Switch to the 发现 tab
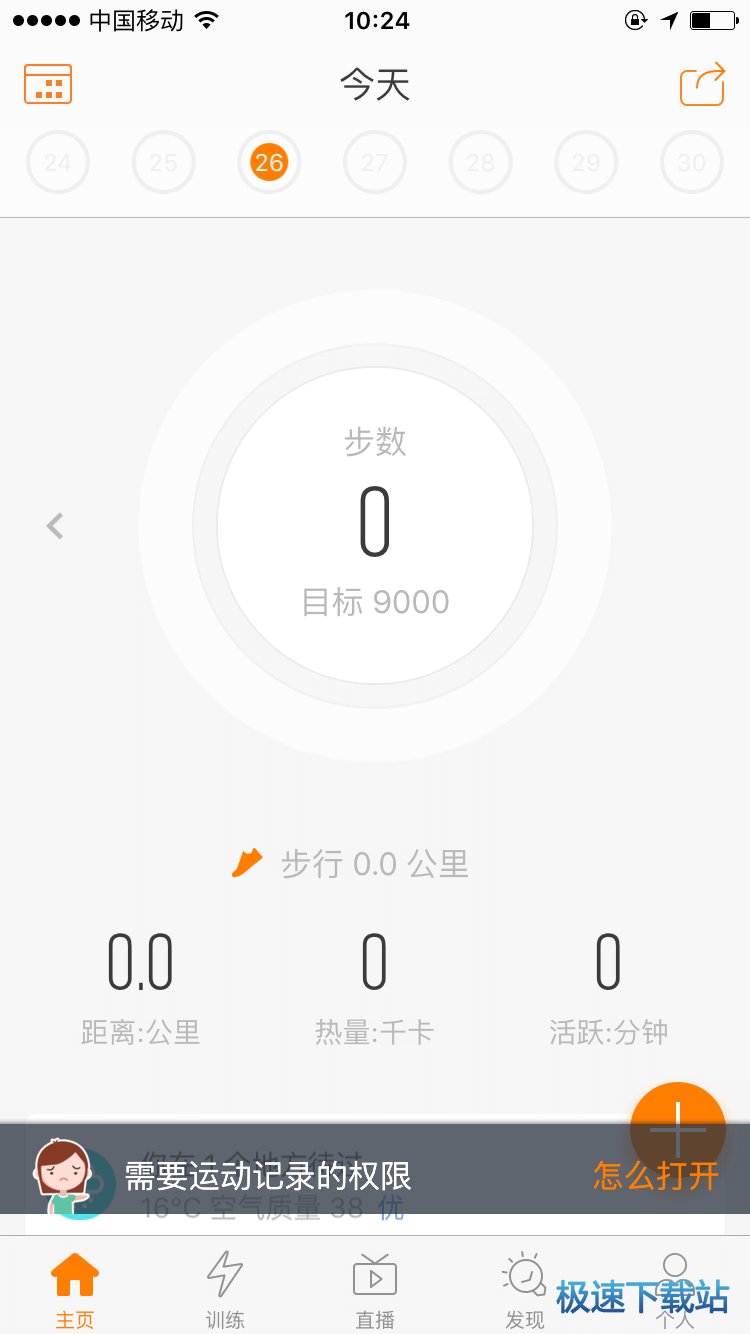750x1334 pixels. tap(525, 1290)
